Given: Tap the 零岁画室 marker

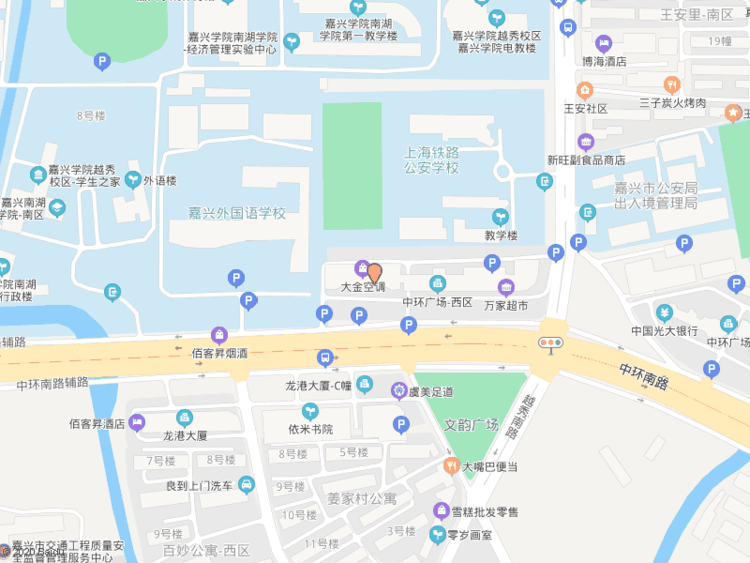Looking at the screenshot, I should [x=437, y=535].
